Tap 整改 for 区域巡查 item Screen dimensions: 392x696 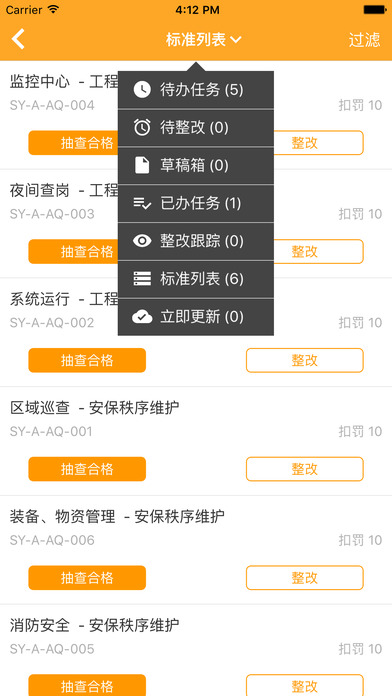305,469
